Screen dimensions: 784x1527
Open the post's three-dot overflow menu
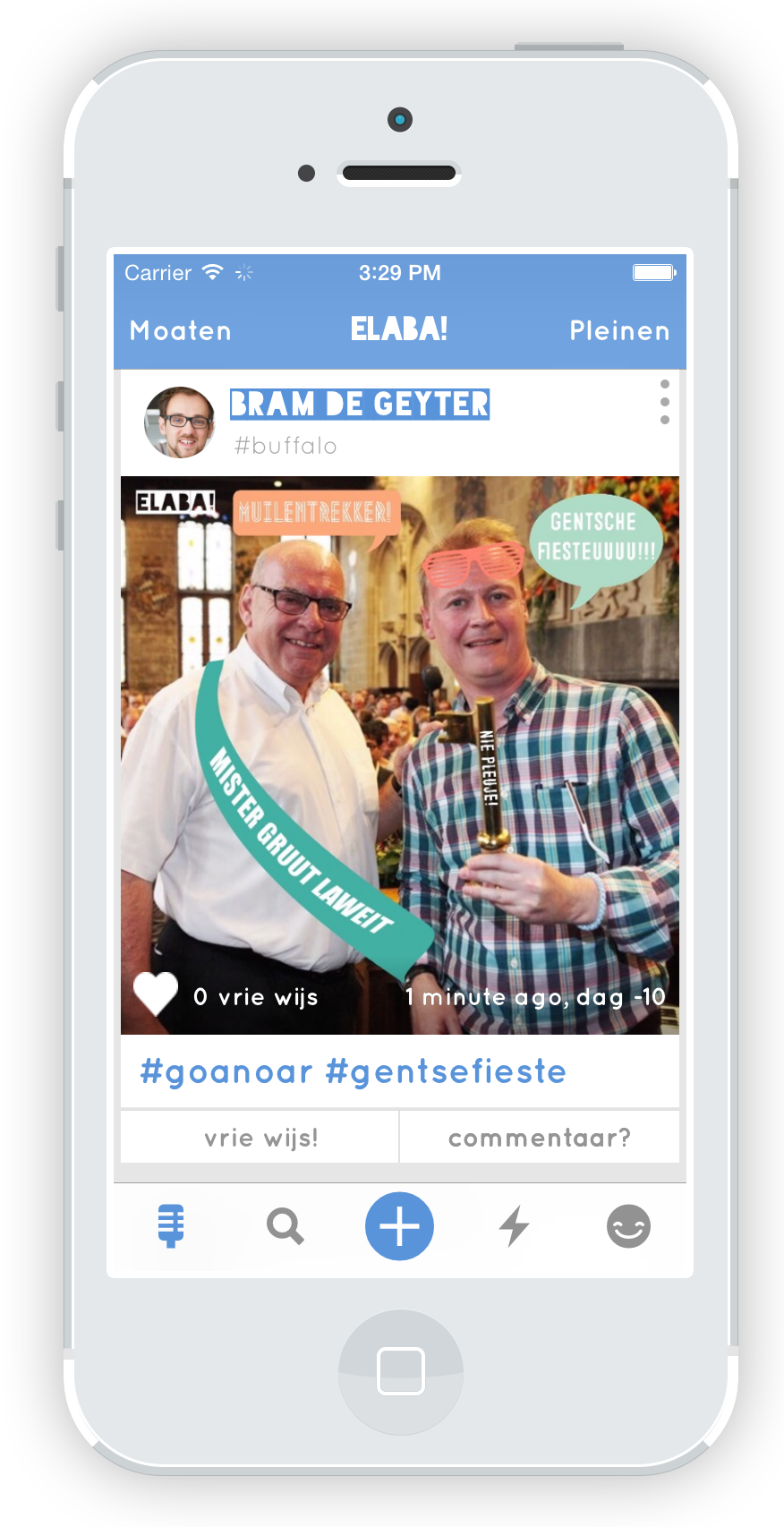(664, 402)
